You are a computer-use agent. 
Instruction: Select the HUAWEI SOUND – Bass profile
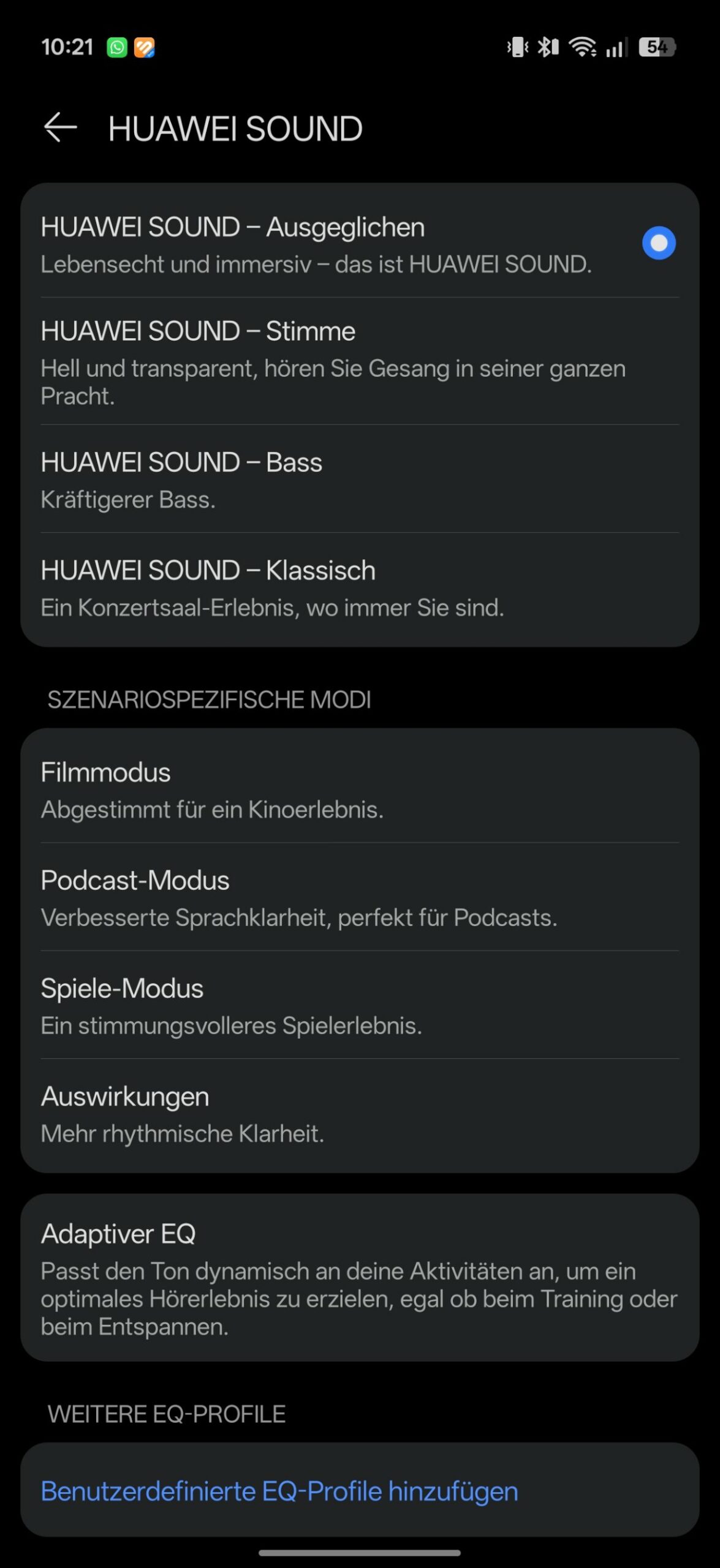(359, 479)
